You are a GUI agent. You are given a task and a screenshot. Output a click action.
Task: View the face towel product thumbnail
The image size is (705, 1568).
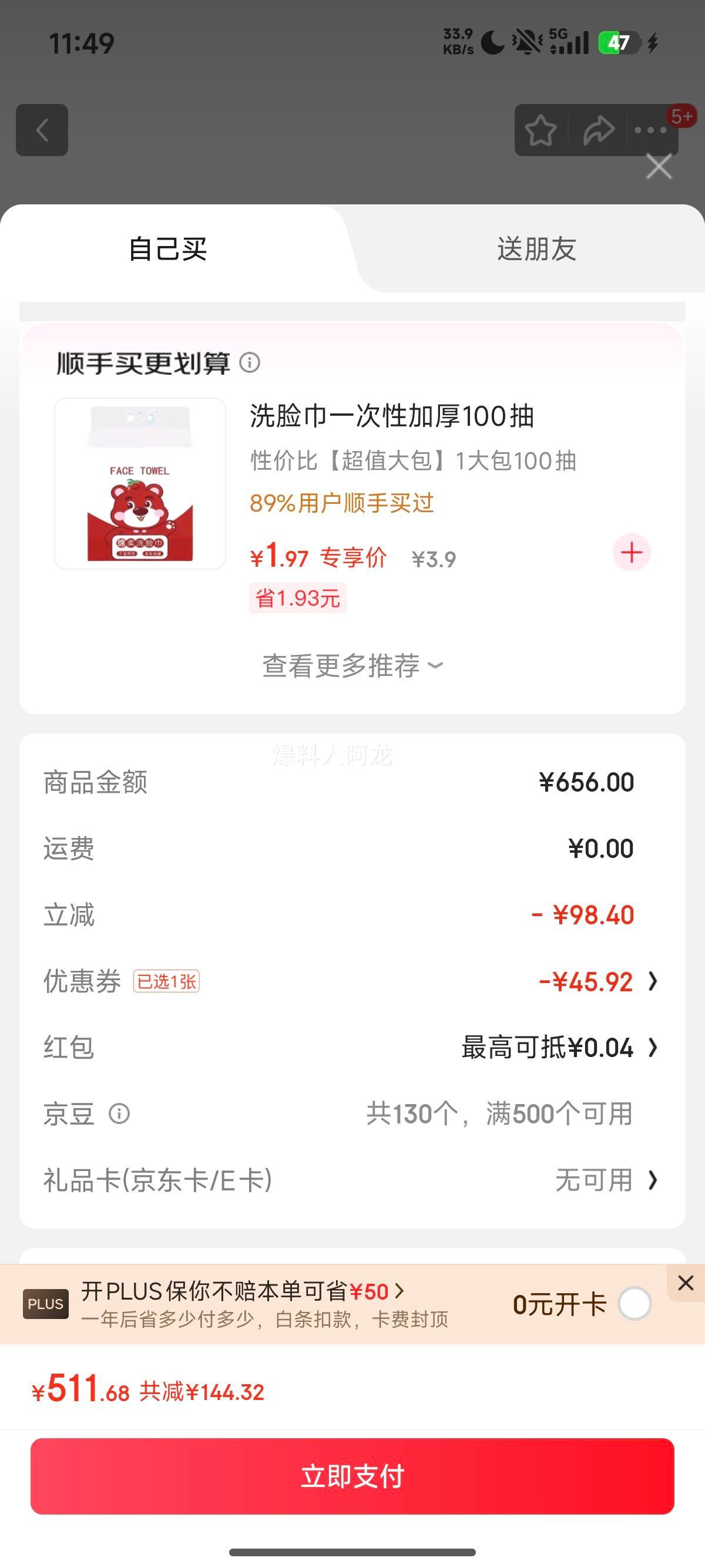pos(140,484)
